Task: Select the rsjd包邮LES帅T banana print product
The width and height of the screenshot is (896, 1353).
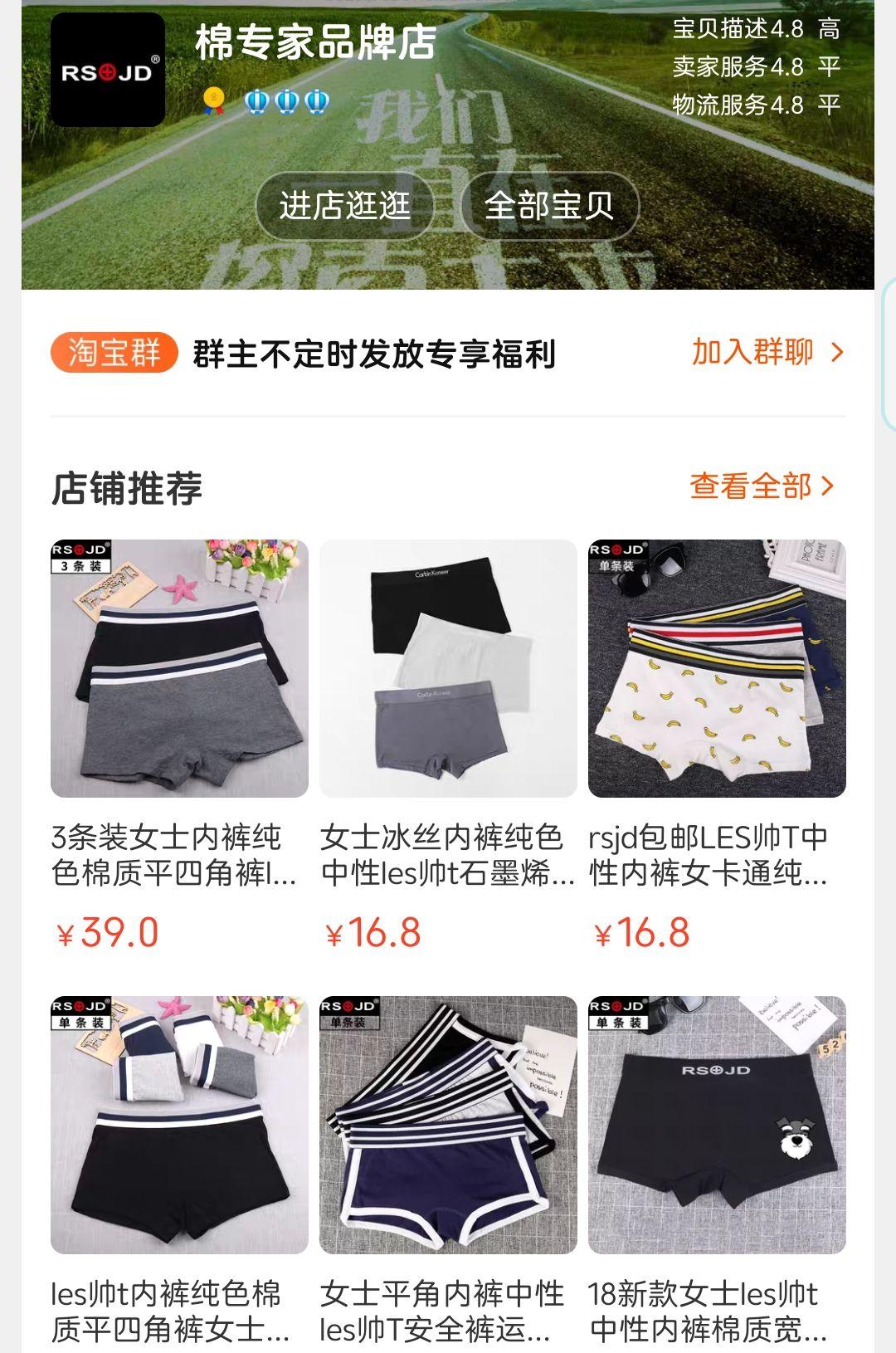Action: 717,669
